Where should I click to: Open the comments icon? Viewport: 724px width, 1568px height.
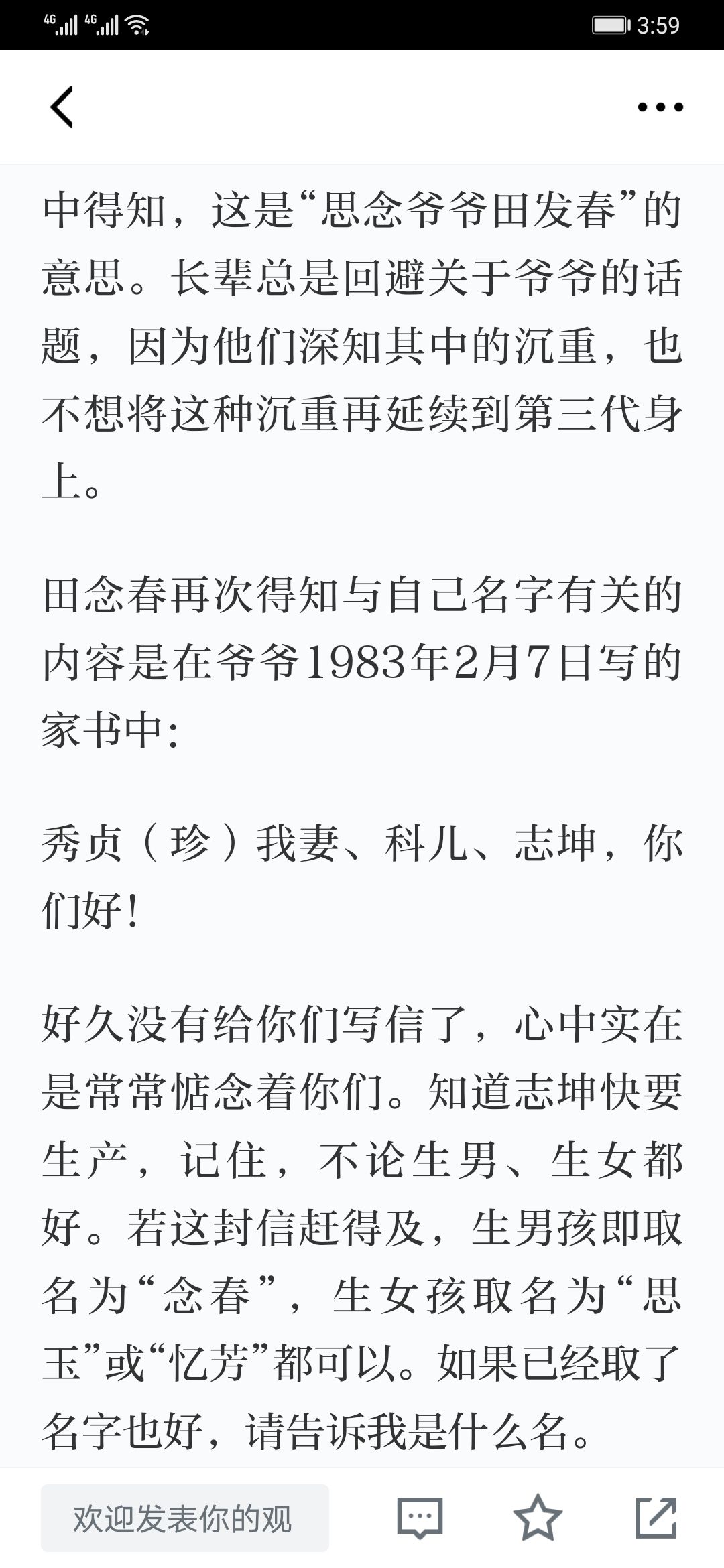[x=420, y=1518]
